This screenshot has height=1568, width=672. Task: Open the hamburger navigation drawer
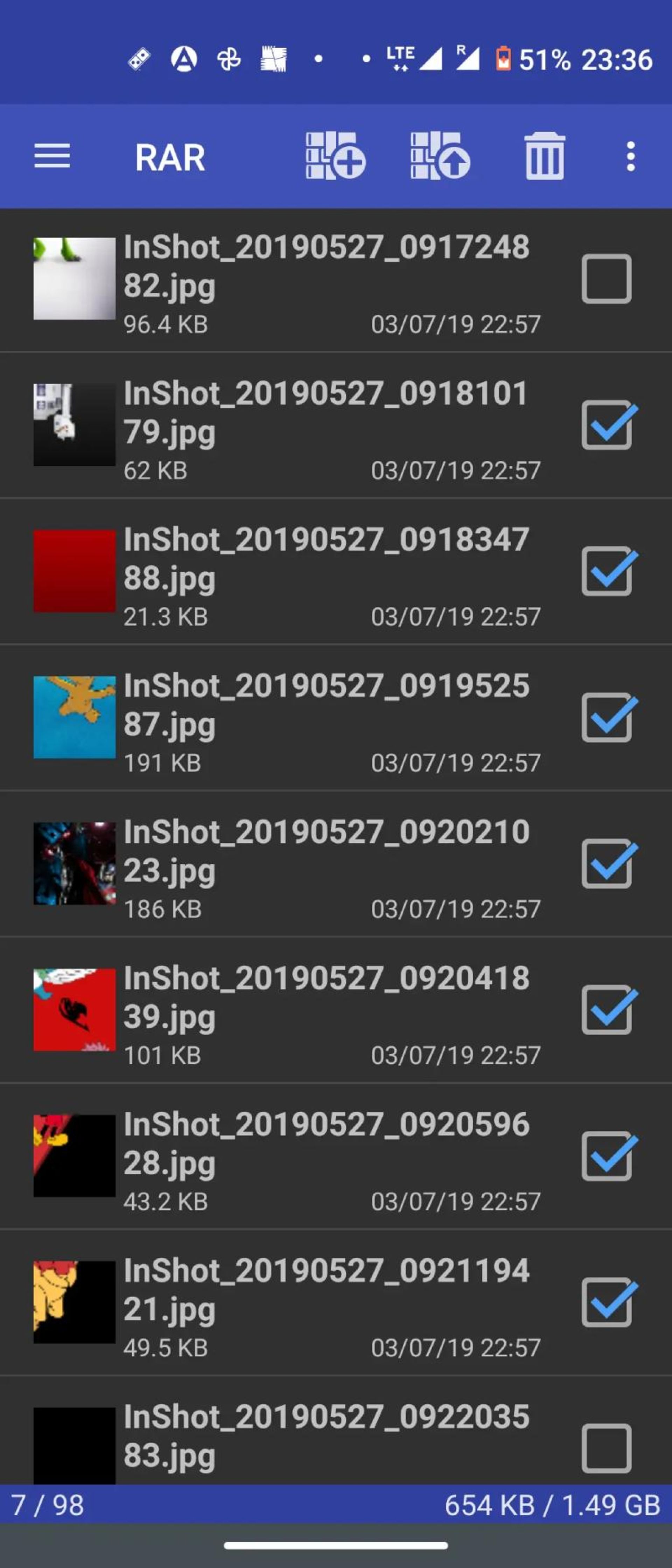point(52,156)
